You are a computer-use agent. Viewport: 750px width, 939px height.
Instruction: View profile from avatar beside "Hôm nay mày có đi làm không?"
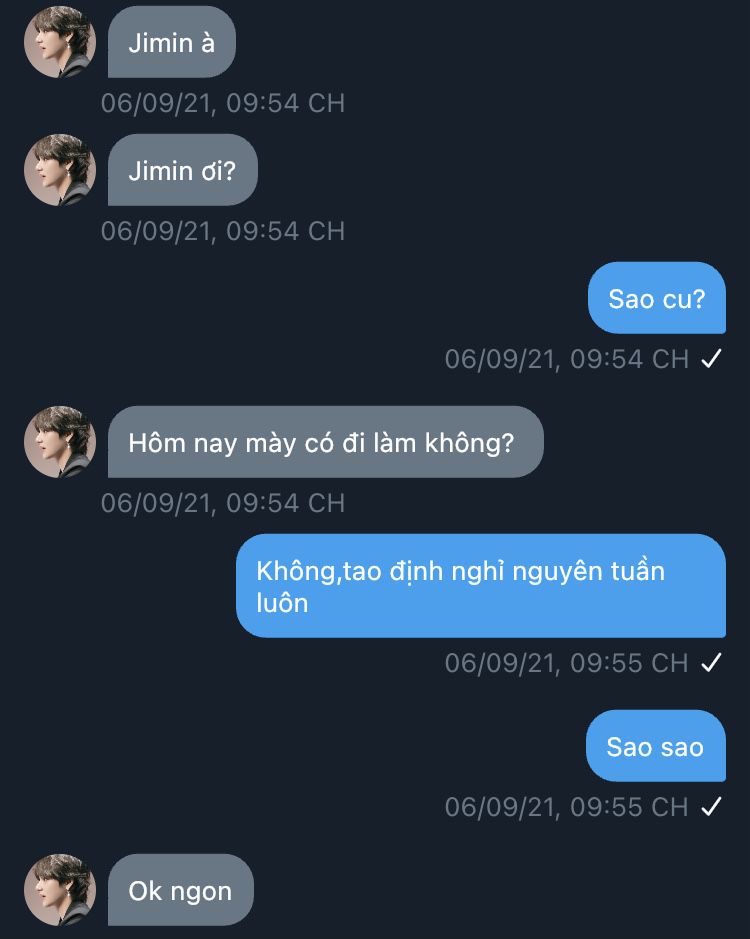point(60,442)
